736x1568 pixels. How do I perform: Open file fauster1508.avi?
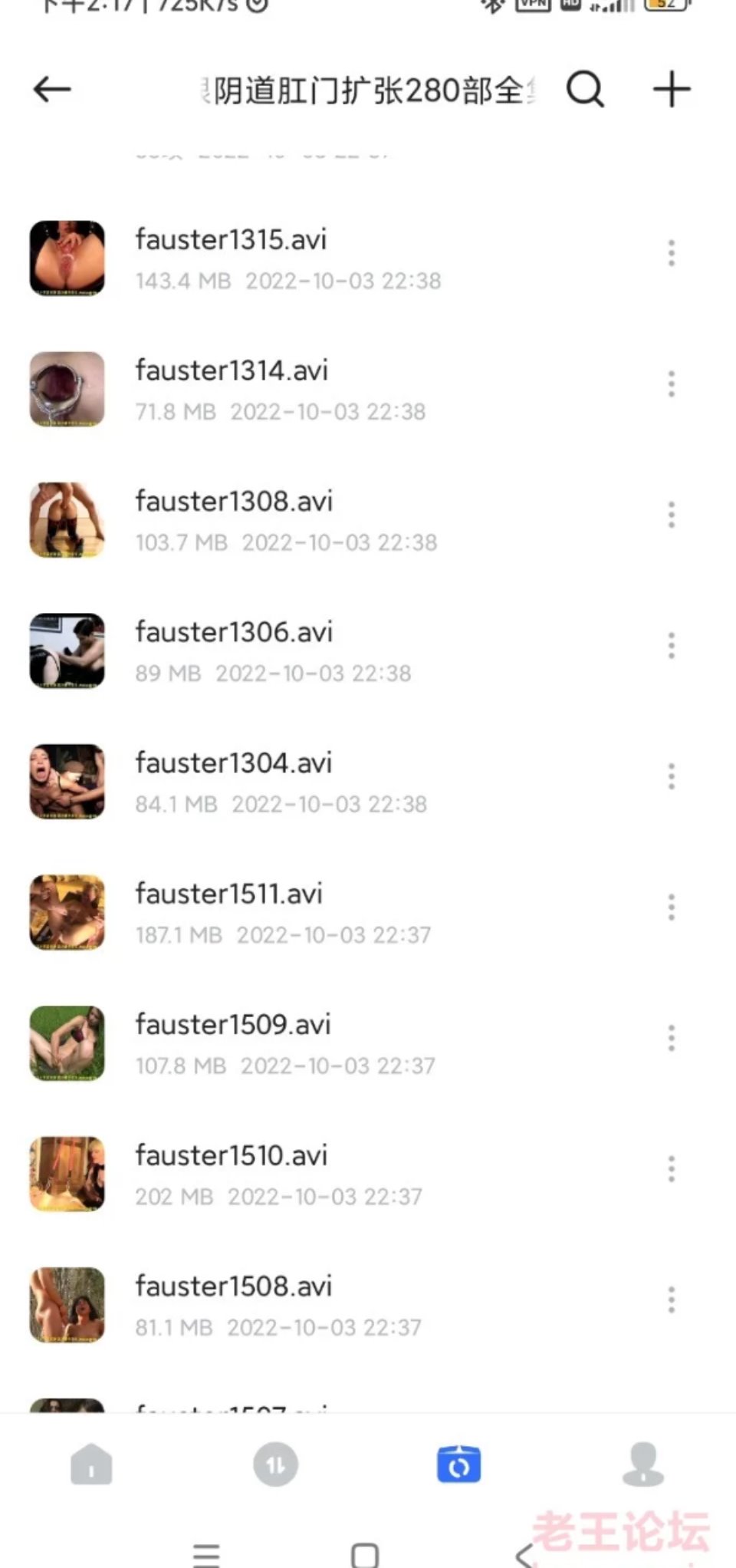(233, 1286)
